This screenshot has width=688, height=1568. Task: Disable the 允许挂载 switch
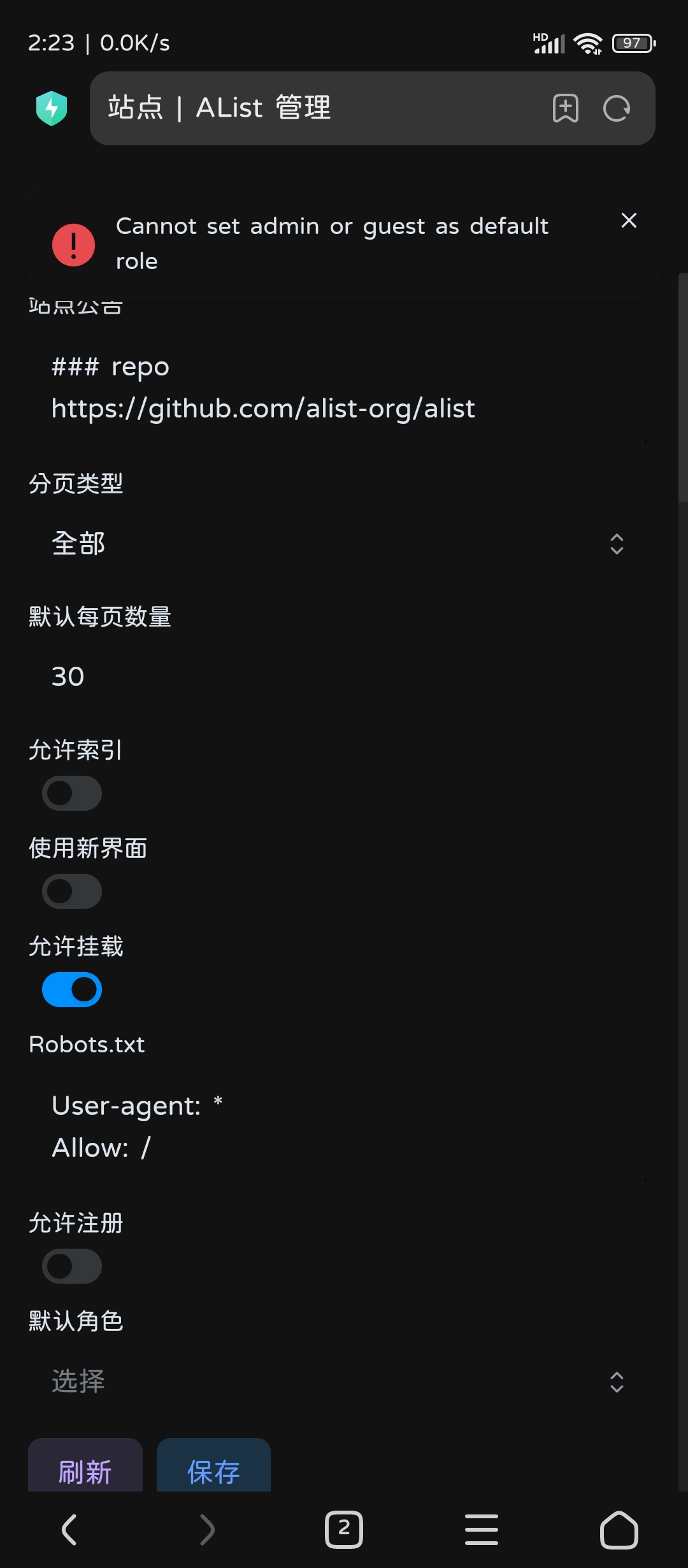[x=72, y=990]
